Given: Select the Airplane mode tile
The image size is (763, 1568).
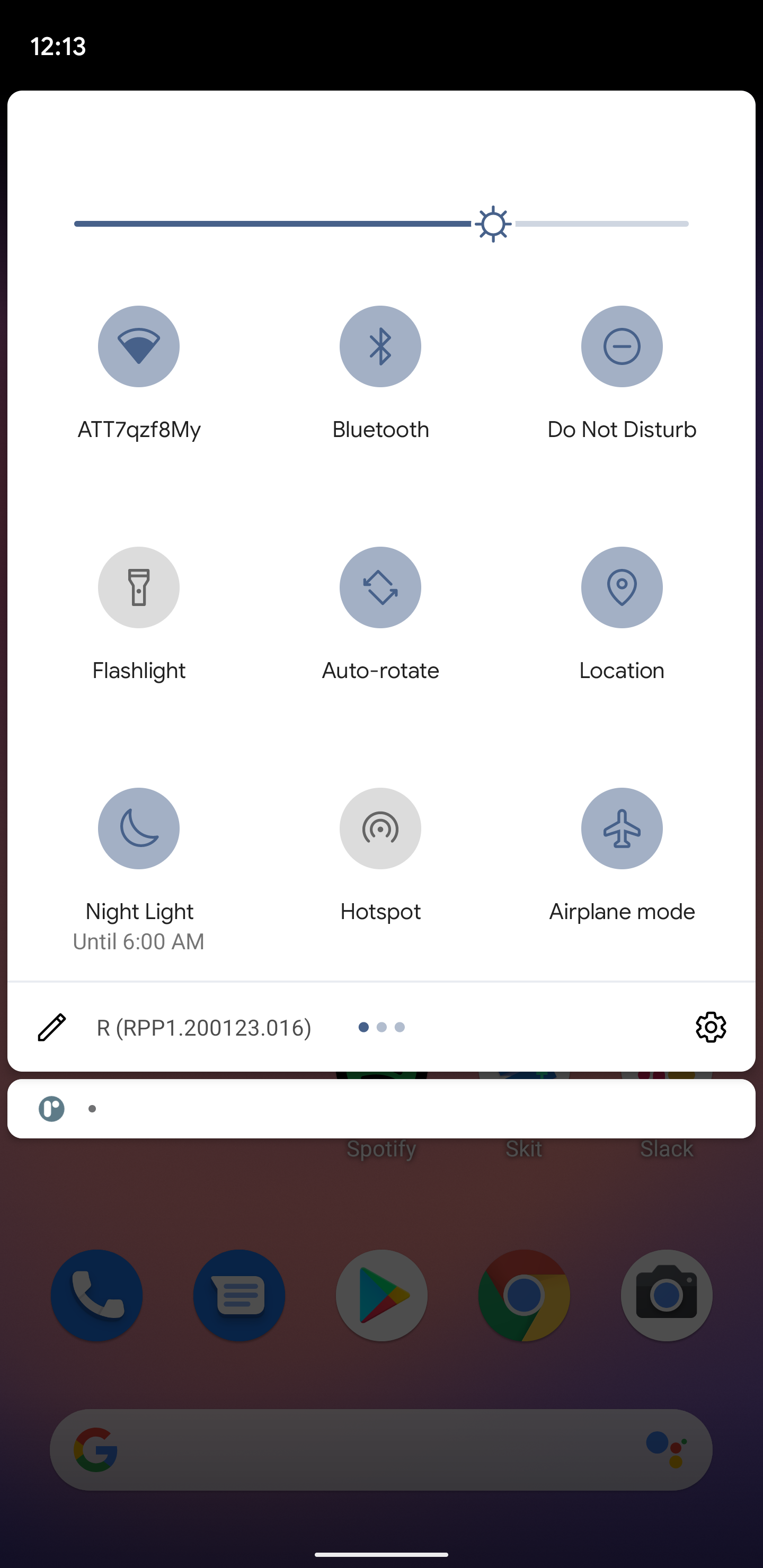Looking at the screenshot, I should 622,828.
